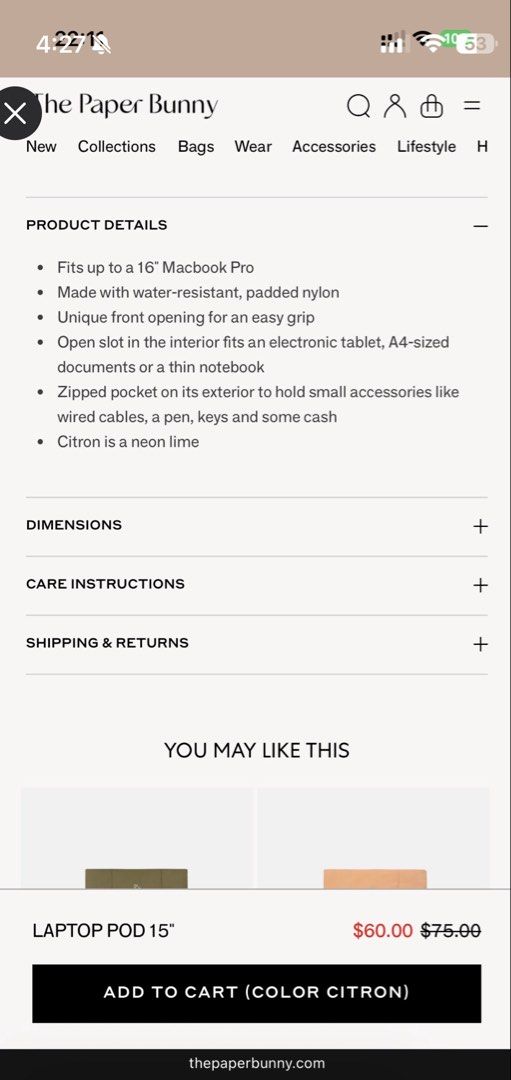Open the shopping bag icon
511x1080 pixels.
pyautogui.click(x=432, y=106)
